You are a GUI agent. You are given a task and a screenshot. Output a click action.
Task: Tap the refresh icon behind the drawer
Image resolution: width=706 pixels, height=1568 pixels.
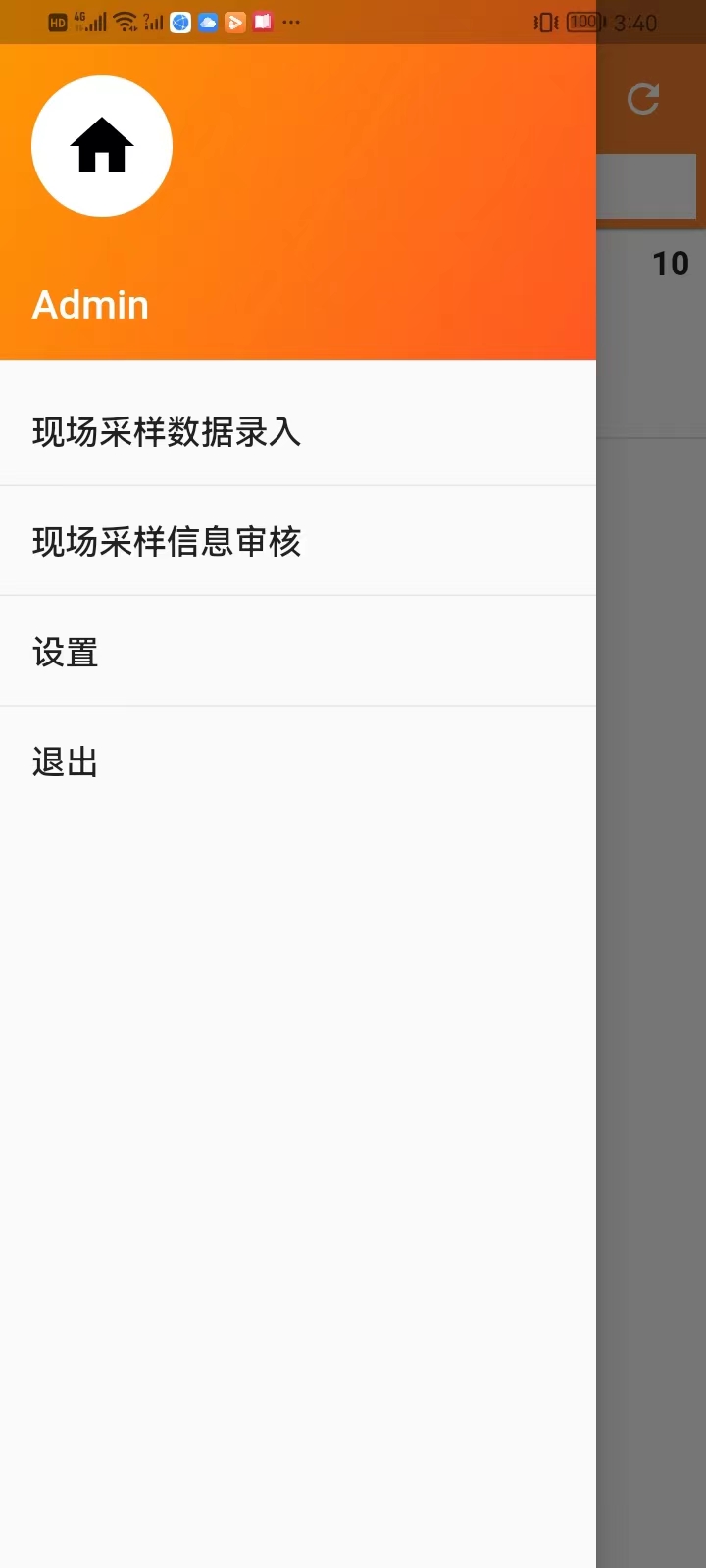643,99
